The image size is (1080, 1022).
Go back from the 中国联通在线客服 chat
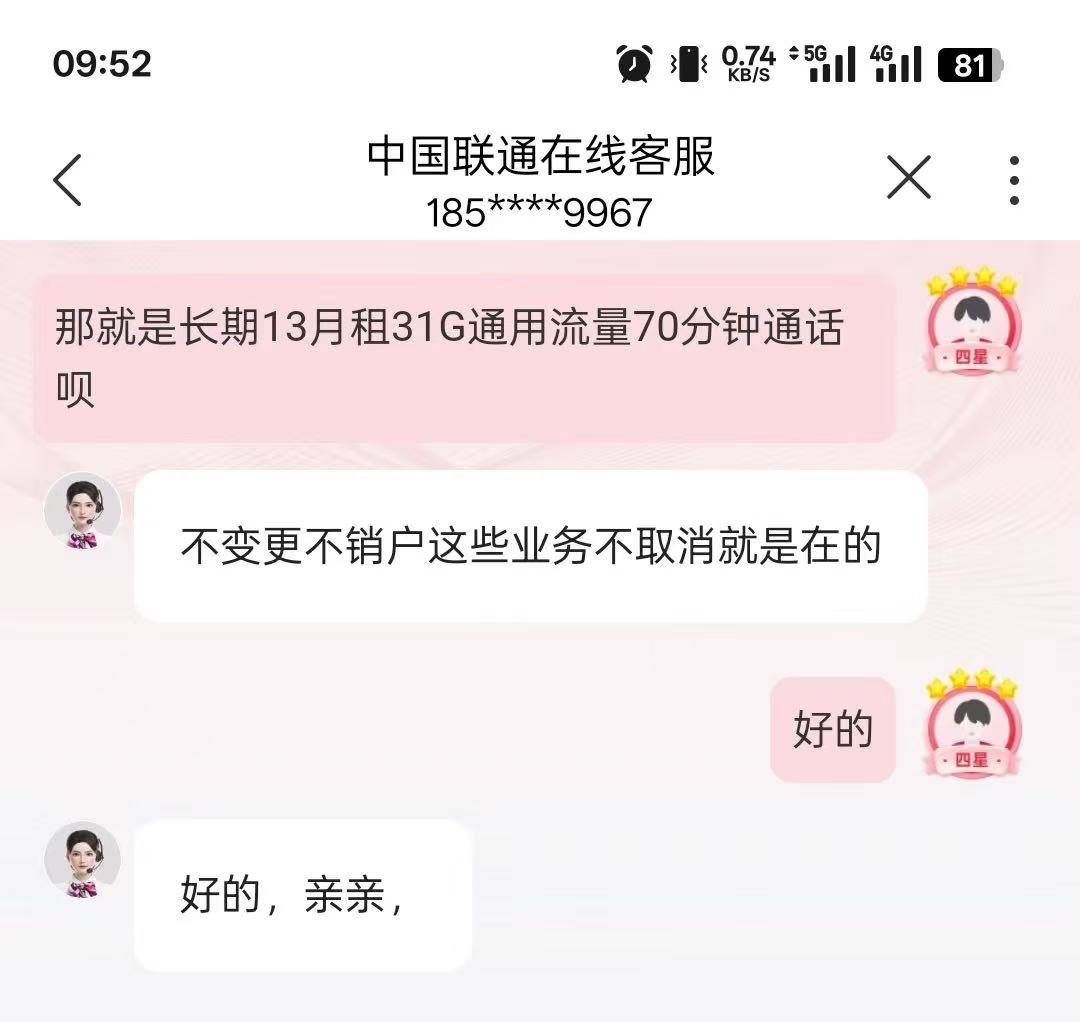[x=67, y=181]
